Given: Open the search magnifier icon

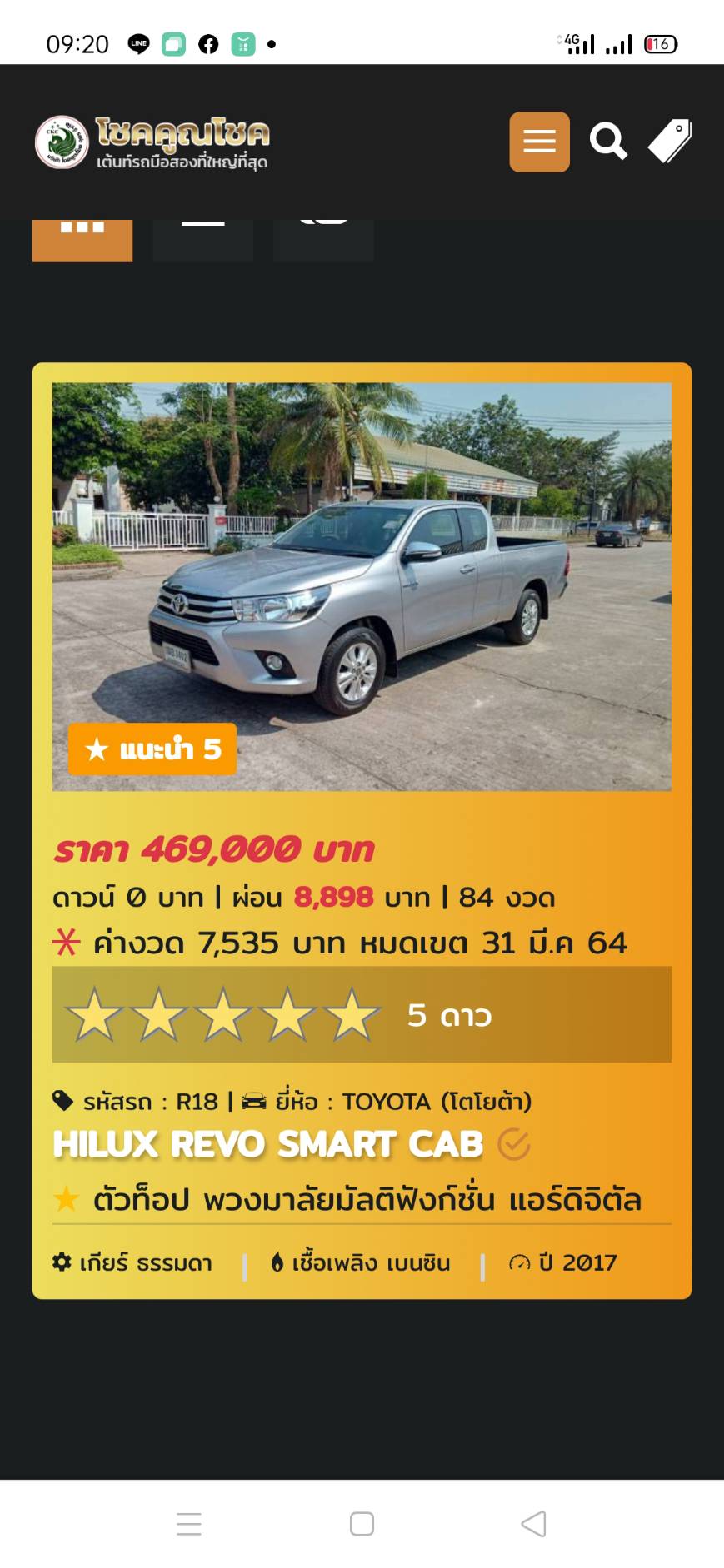Looking at the screenshot, I should click(x=608, y=142).
